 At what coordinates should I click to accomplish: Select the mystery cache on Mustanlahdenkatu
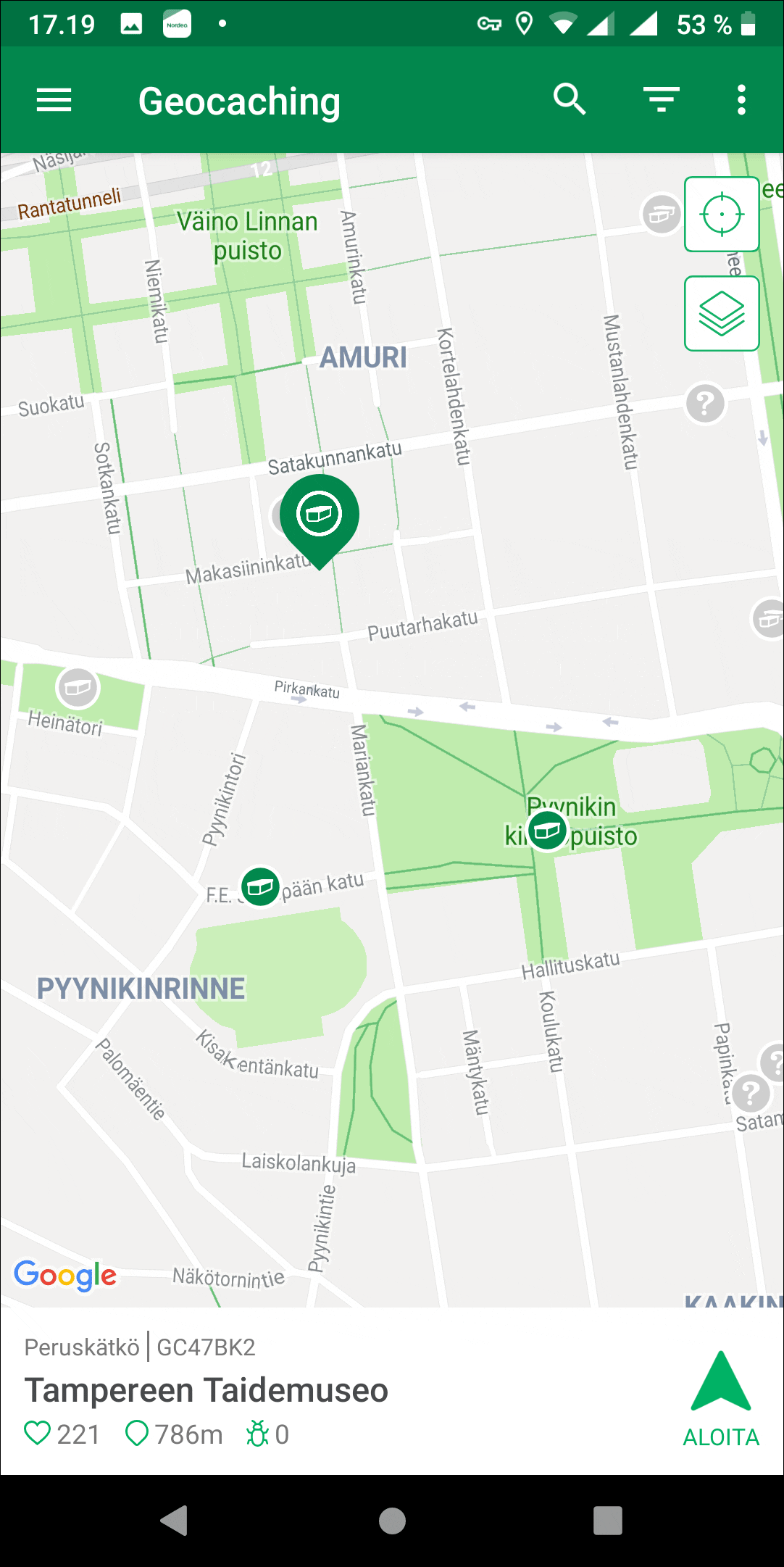(x=705, y=402)
